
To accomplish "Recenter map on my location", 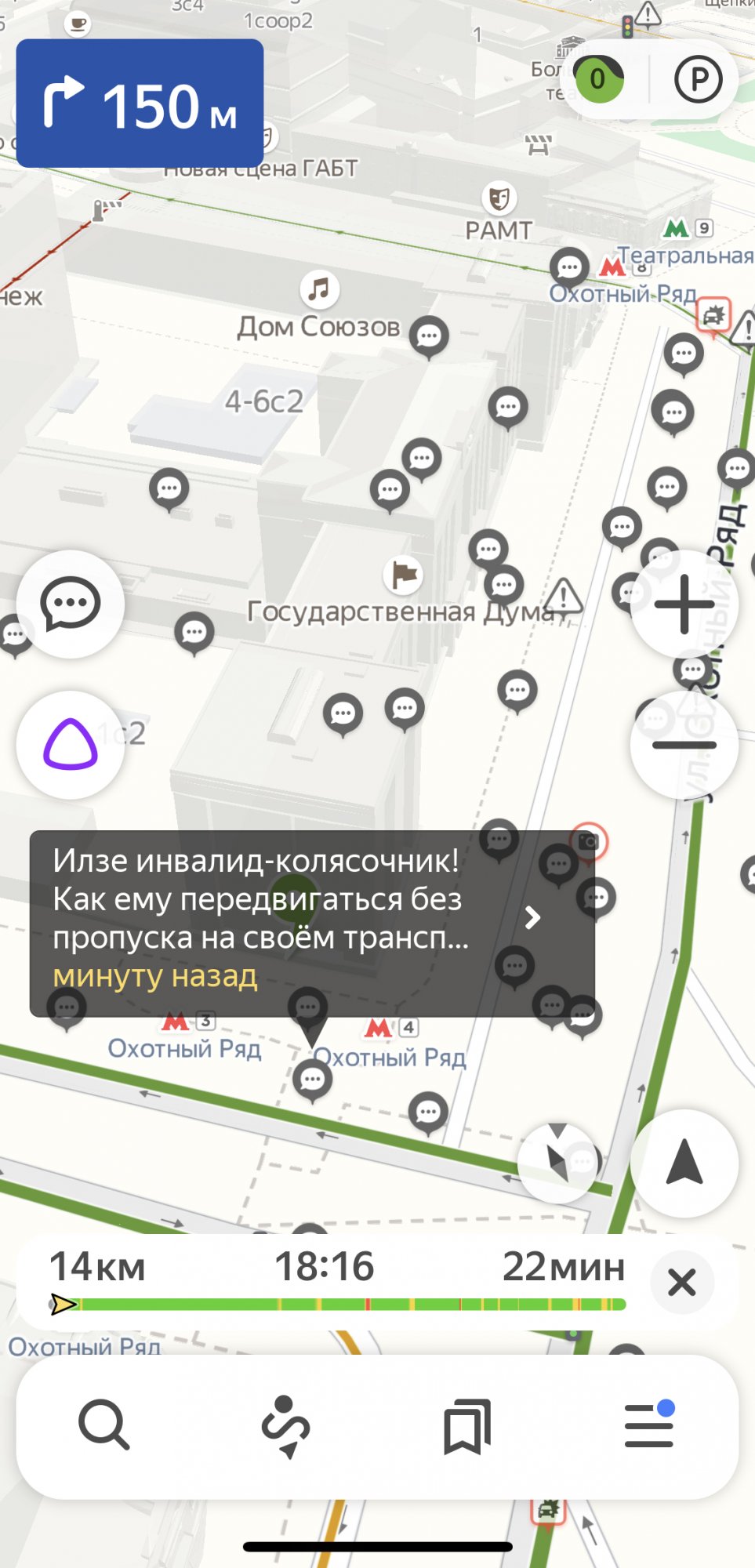I will pos(684,1163).
